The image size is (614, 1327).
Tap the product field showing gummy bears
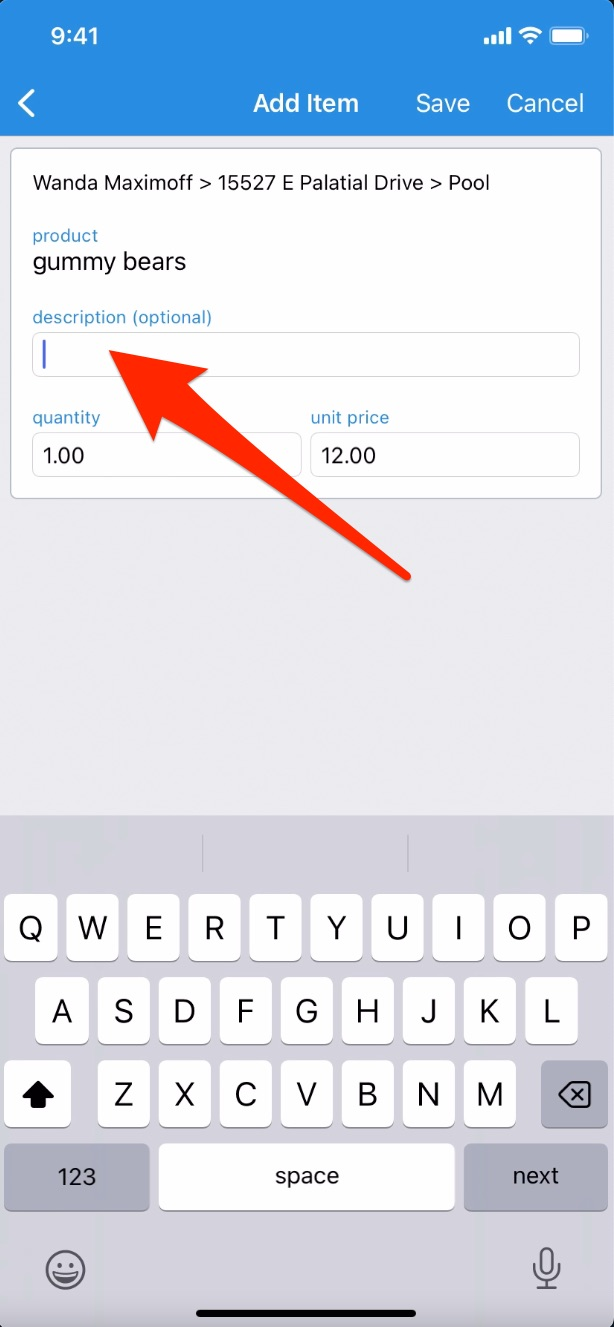(109, 262)
